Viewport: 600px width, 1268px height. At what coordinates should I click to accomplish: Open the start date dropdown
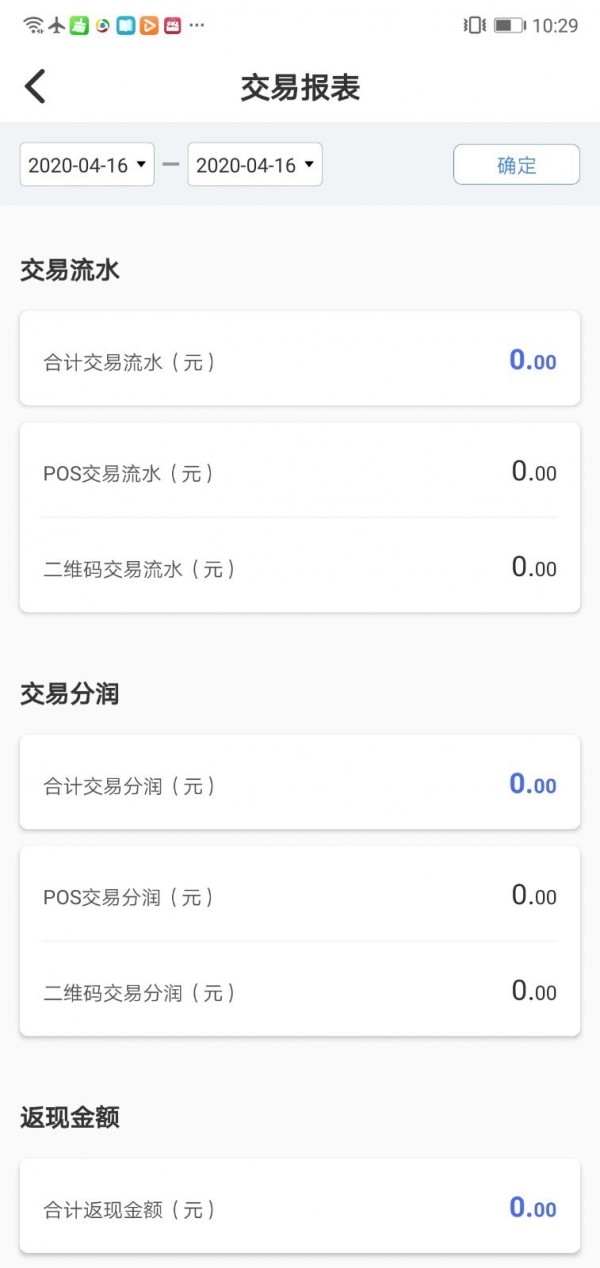[87, 165]
